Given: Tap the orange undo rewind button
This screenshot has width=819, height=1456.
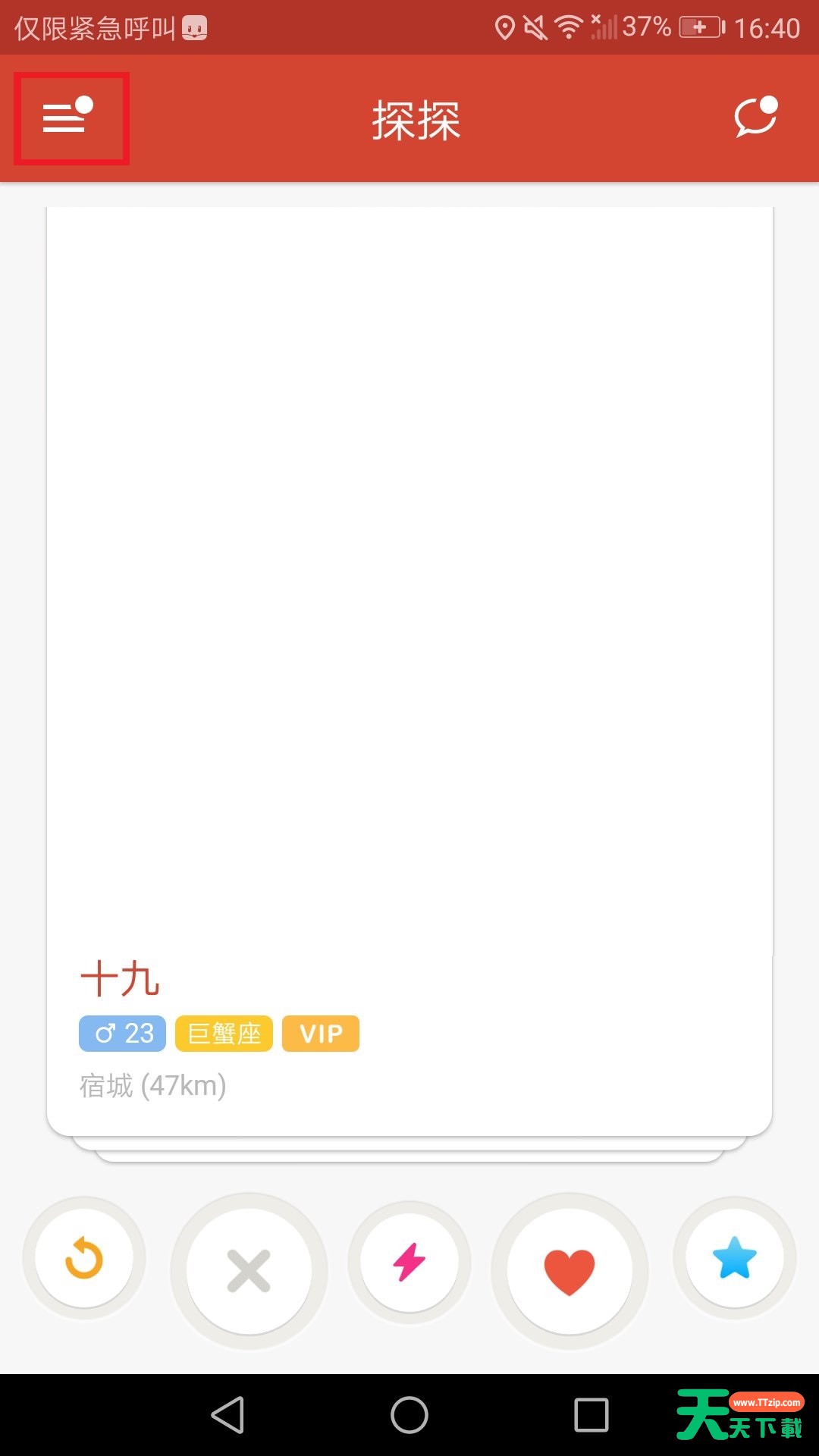Looking at the screenshot, I should click(83, 1258).
